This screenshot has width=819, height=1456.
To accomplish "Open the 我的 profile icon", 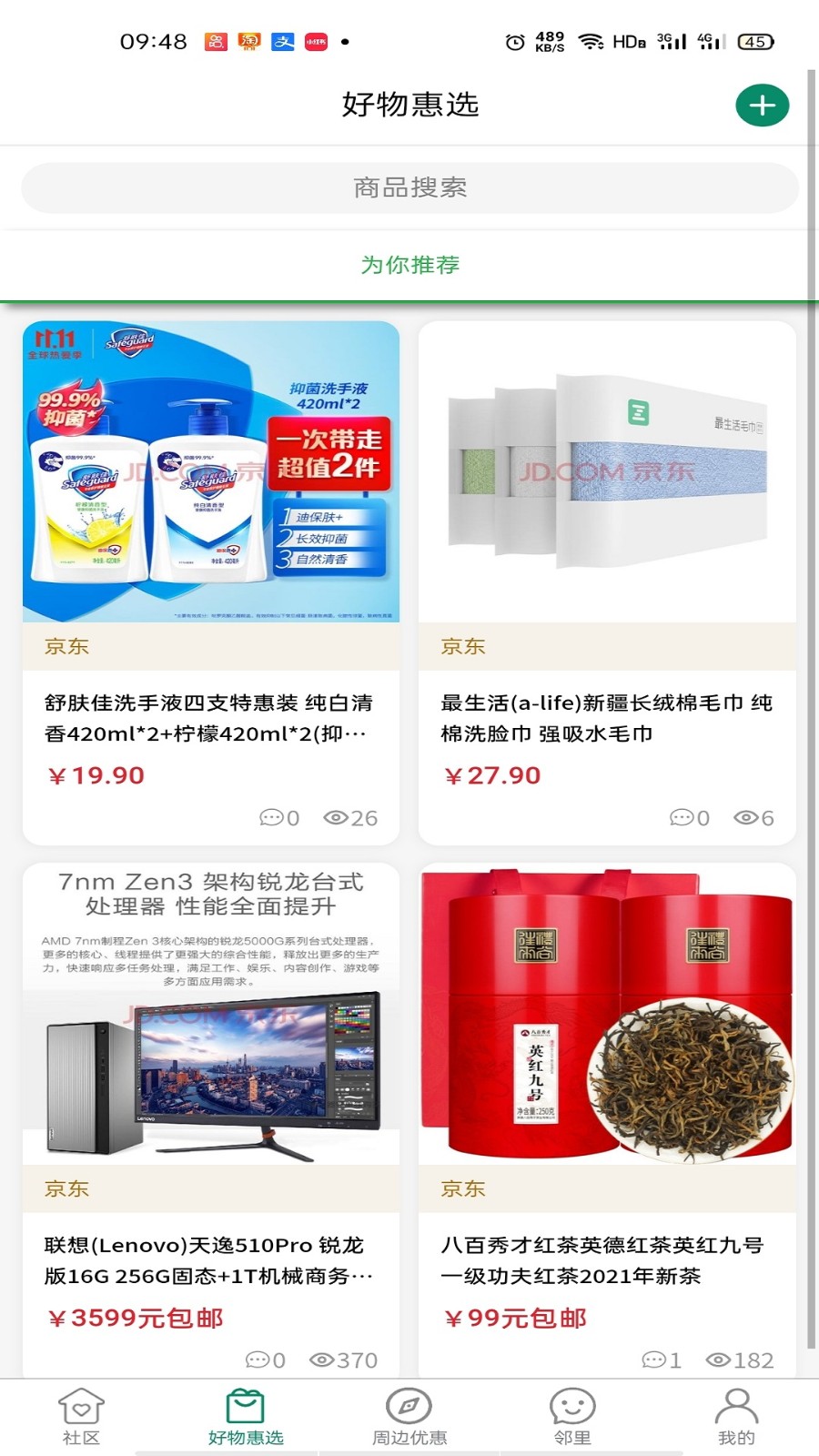I will pos(735,1404).
